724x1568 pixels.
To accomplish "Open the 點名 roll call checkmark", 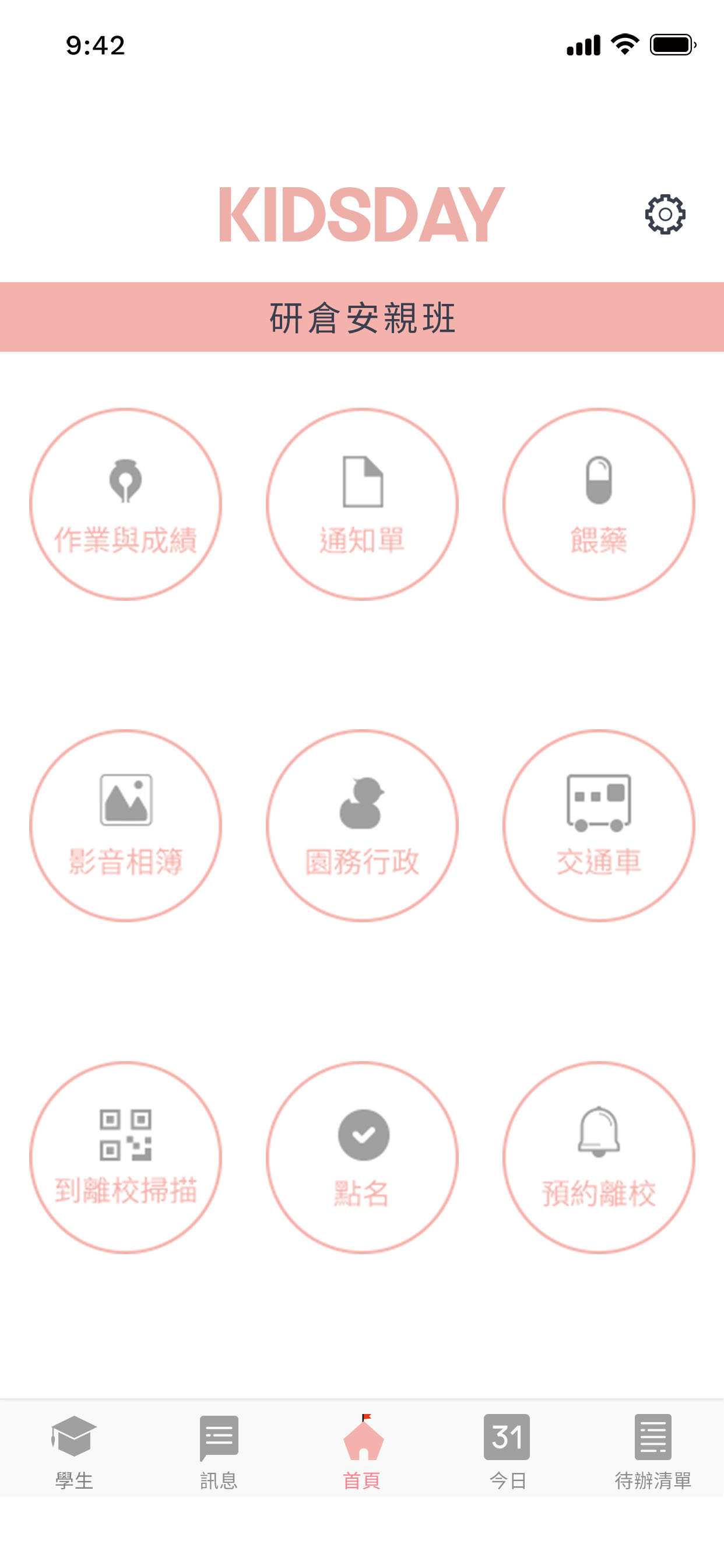I will 361,1157.
